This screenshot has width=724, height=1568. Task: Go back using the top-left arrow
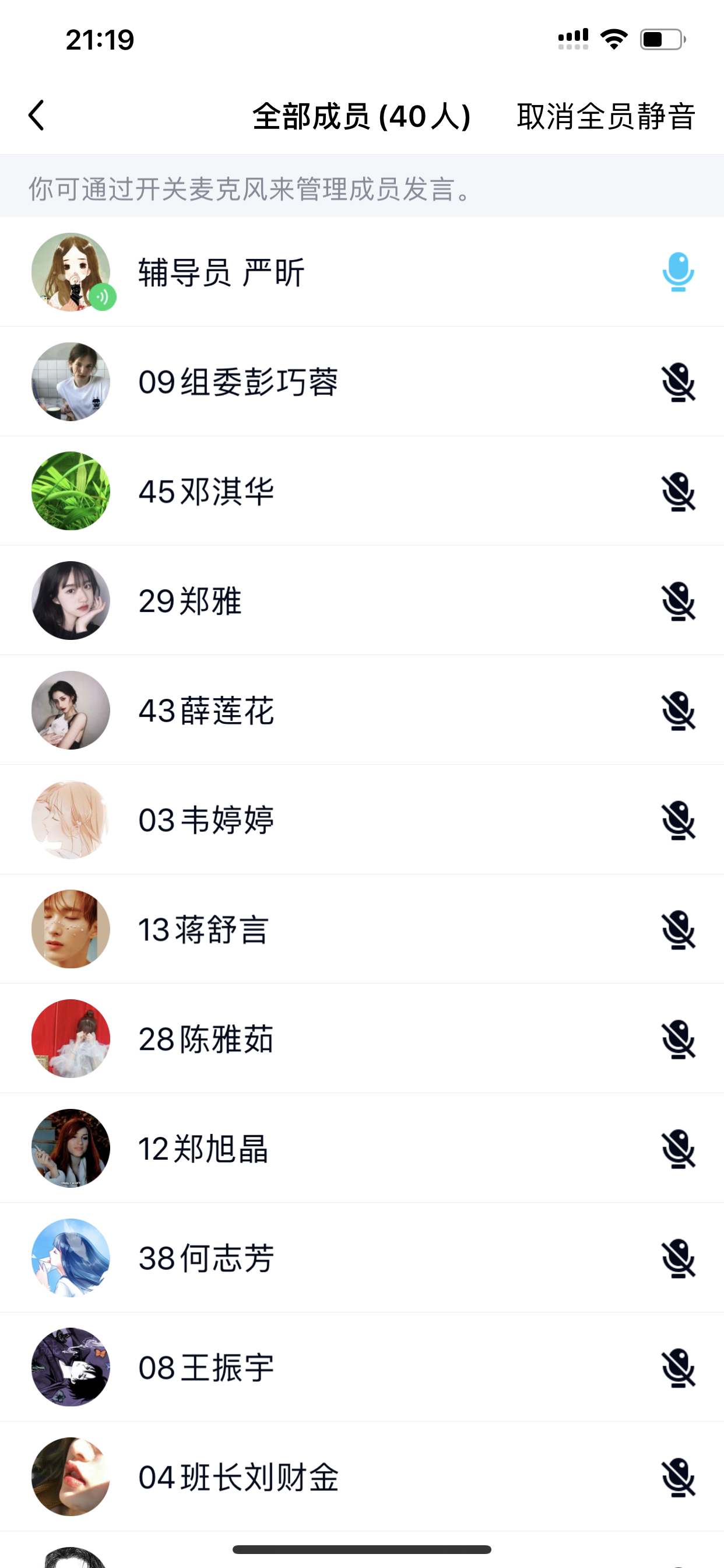click(x=37, y=116)
